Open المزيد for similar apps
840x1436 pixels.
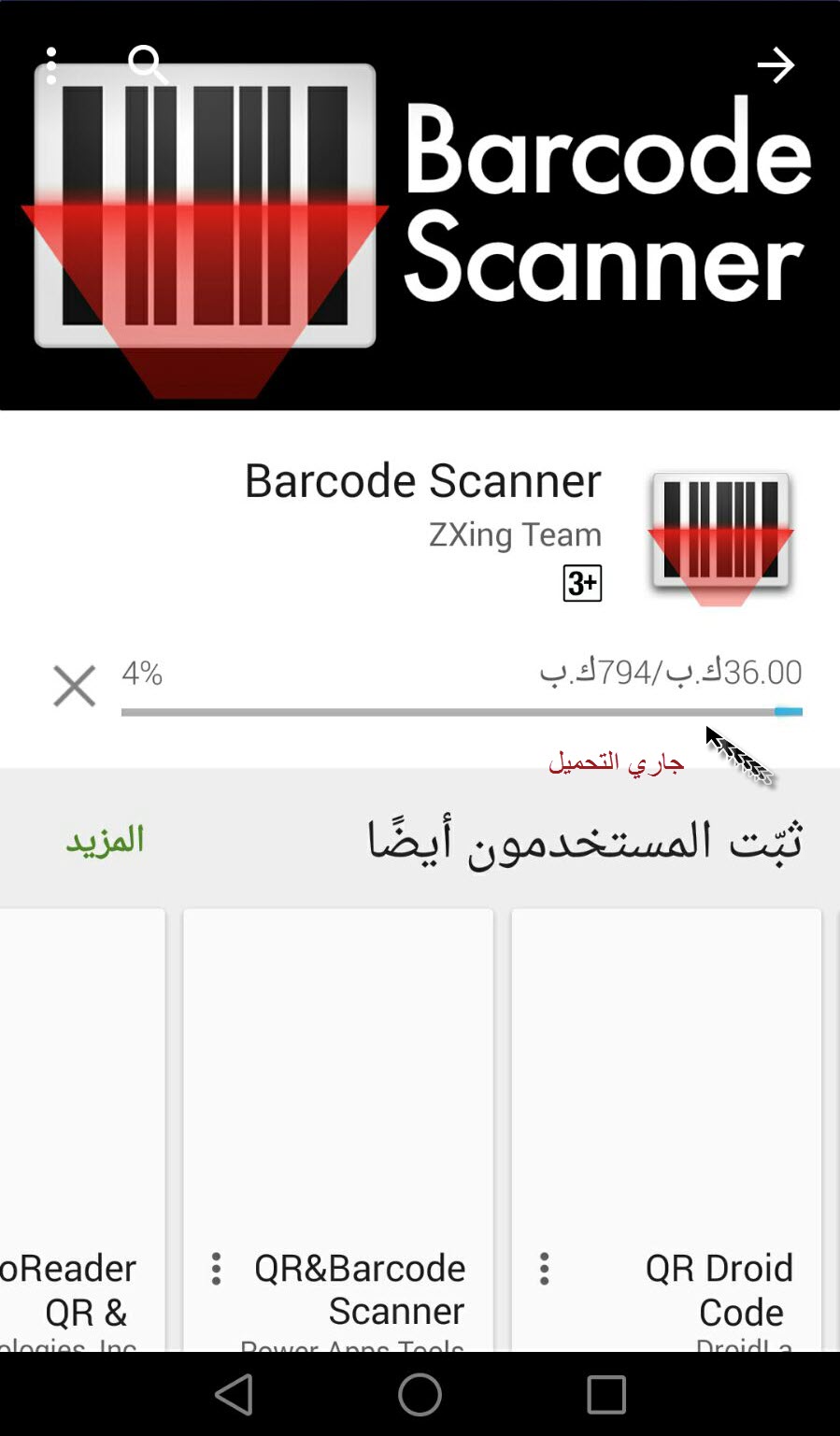[105, 840]
